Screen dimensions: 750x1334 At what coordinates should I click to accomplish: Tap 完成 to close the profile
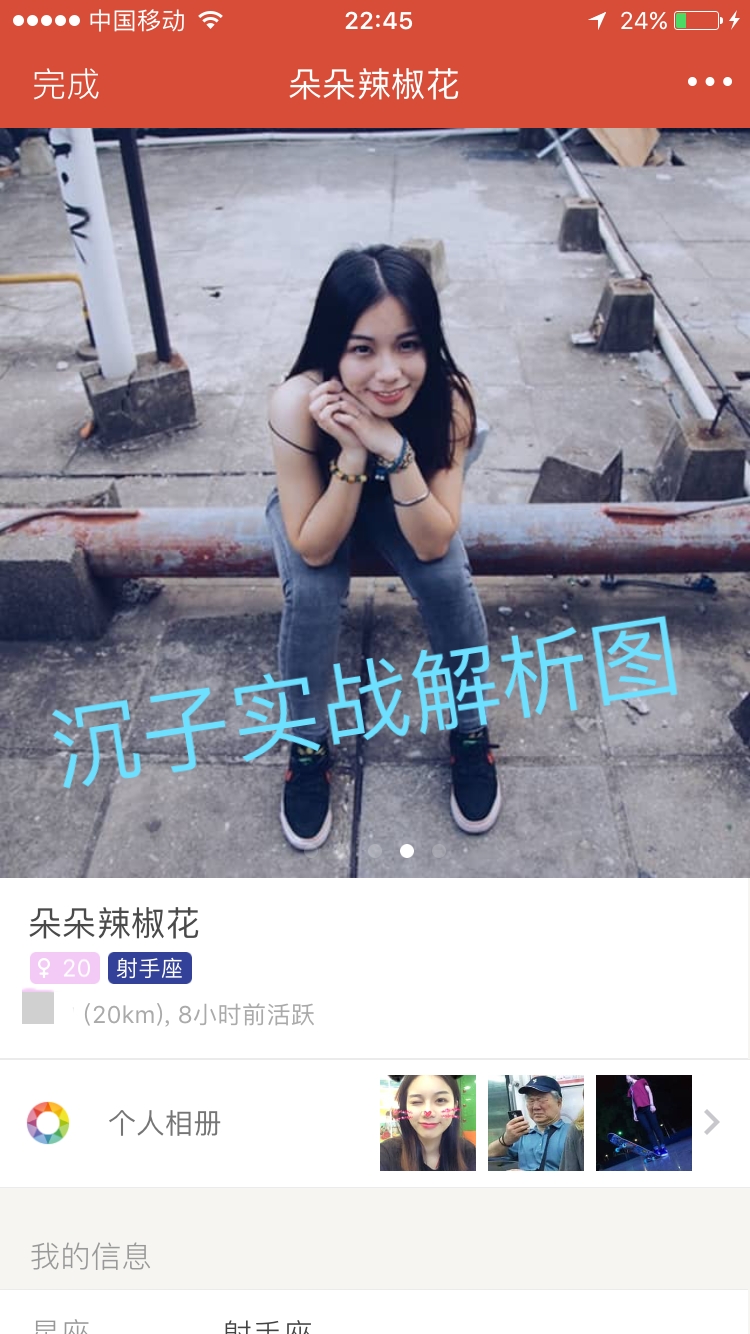point(66,84)
